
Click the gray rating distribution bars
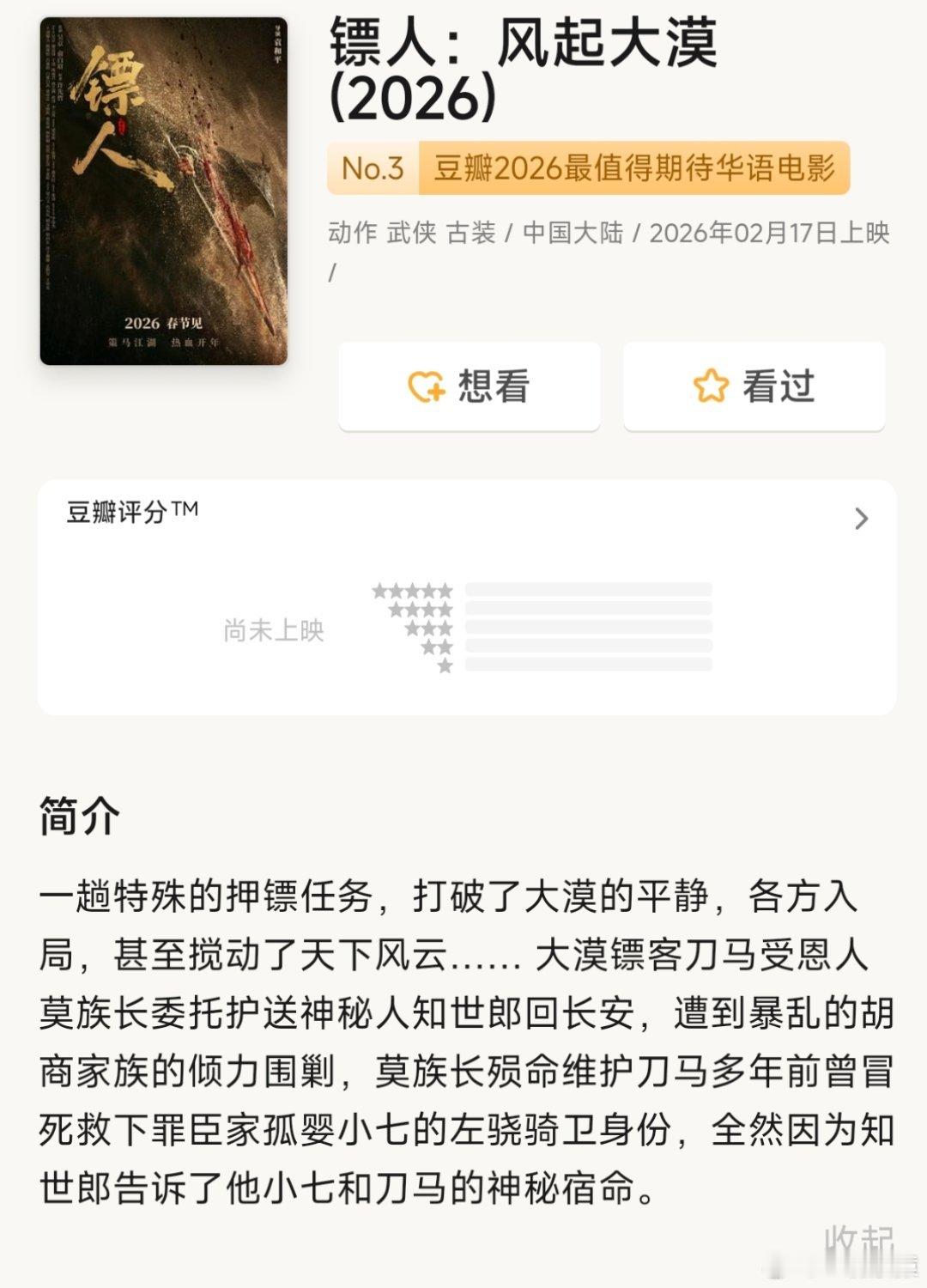[587, 625]
